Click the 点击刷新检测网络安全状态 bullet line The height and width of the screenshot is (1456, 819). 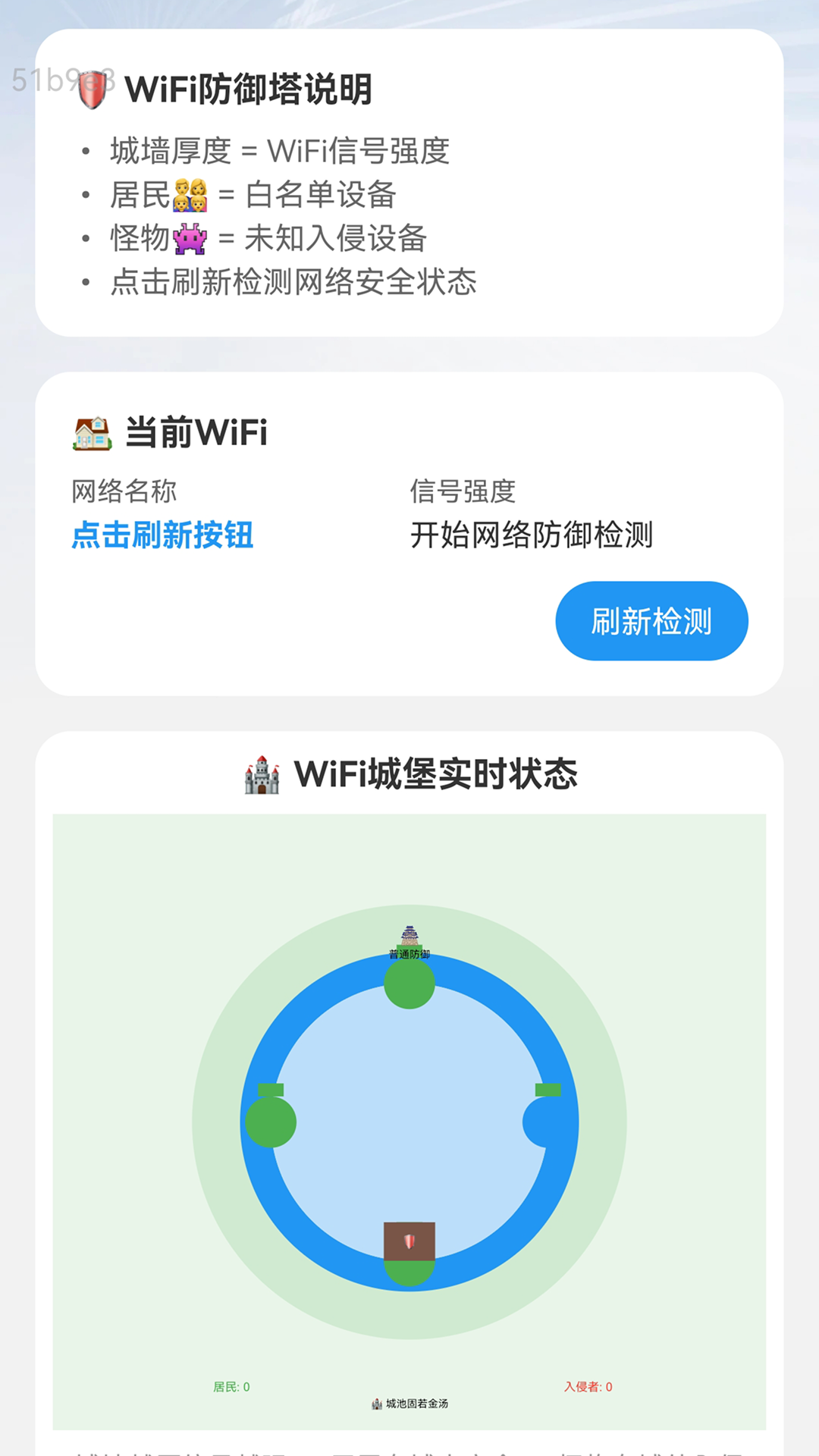pyautogui.click(x=294, y=284)
